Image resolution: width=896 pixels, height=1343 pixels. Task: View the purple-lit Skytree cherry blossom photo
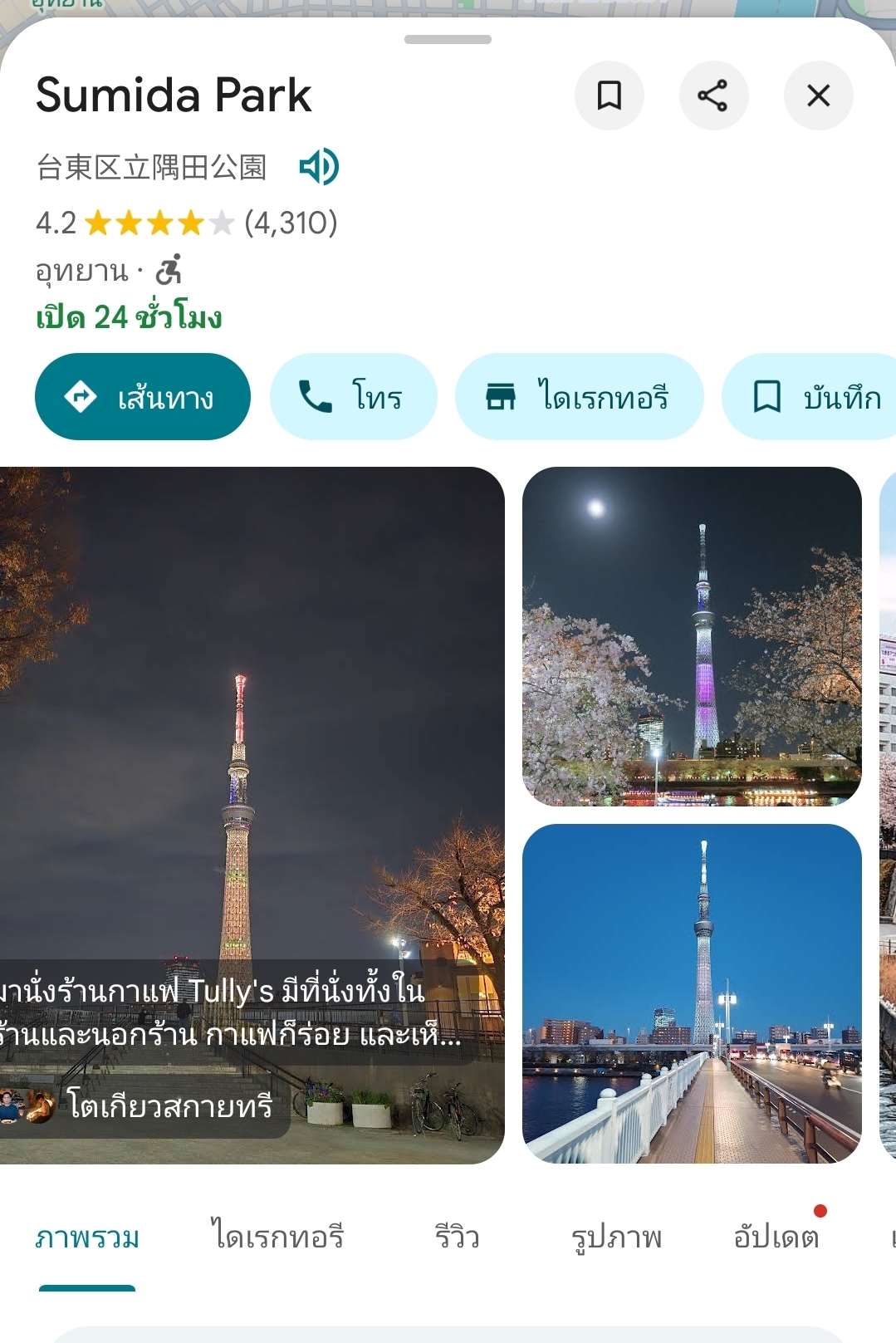pyautogui.click(x=692, y=636)
